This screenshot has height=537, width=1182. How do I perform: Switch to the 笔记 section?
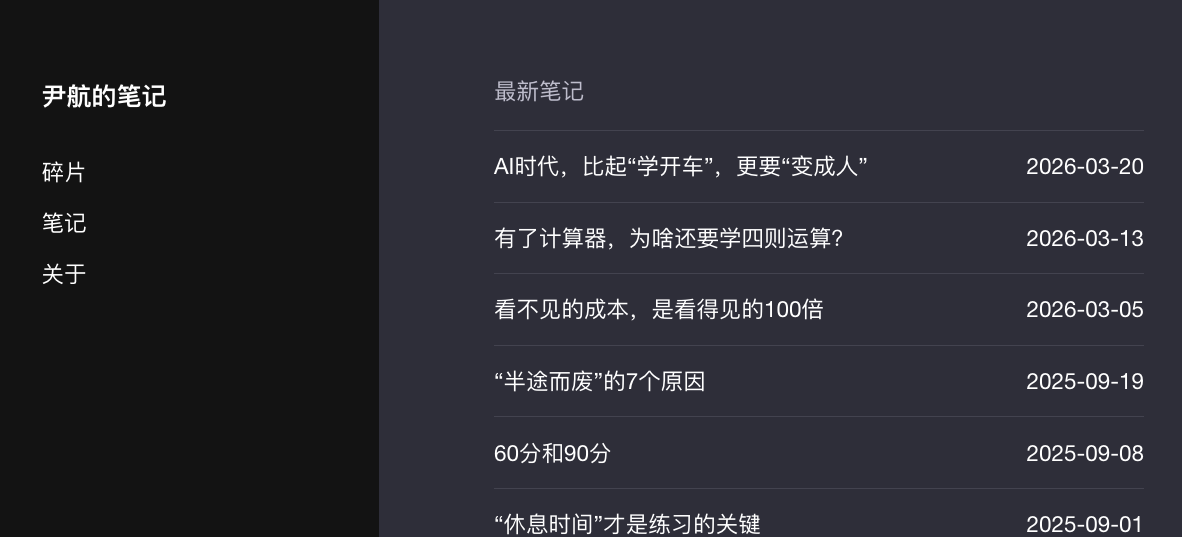click(x=64, y=223)
